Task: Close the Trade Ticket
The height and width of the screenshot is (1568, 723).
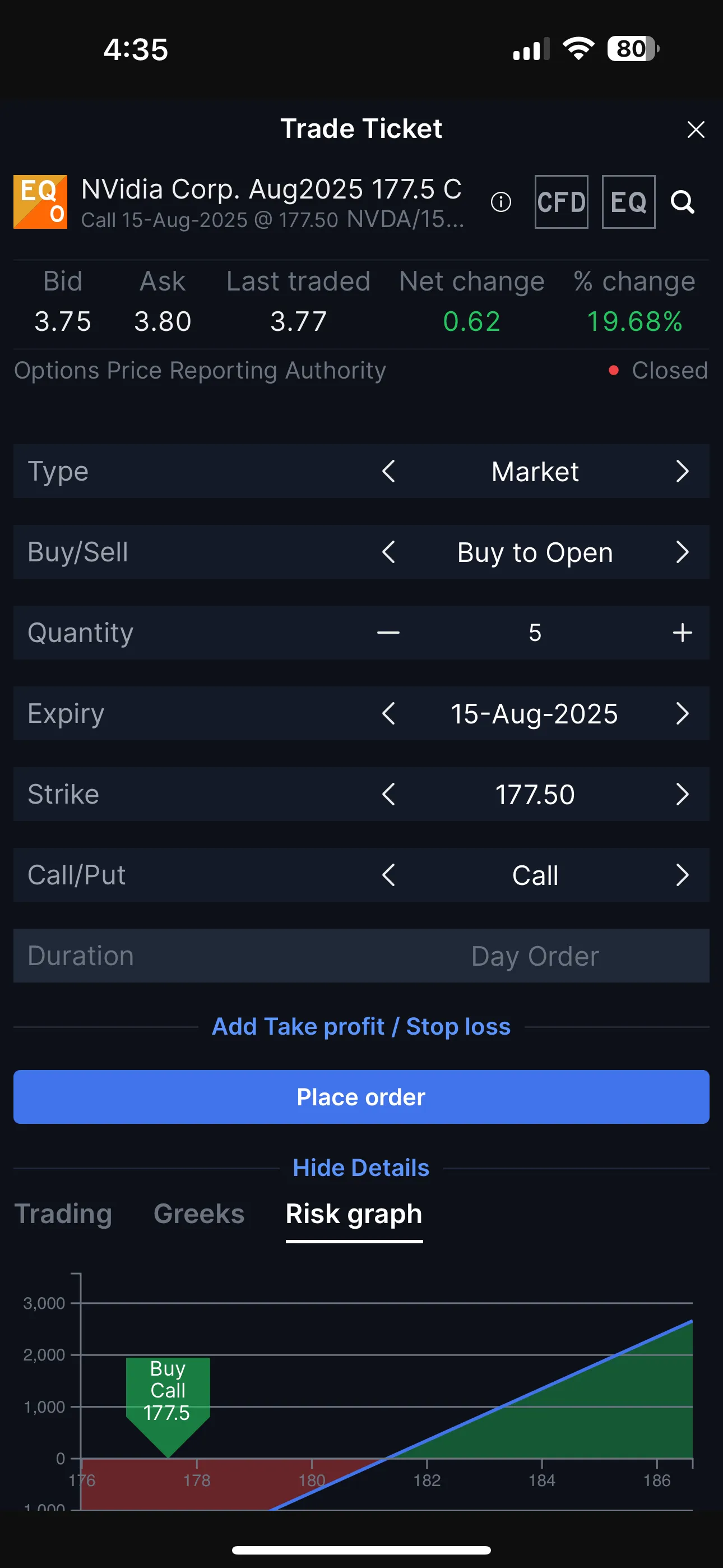Action: [696, 129]
